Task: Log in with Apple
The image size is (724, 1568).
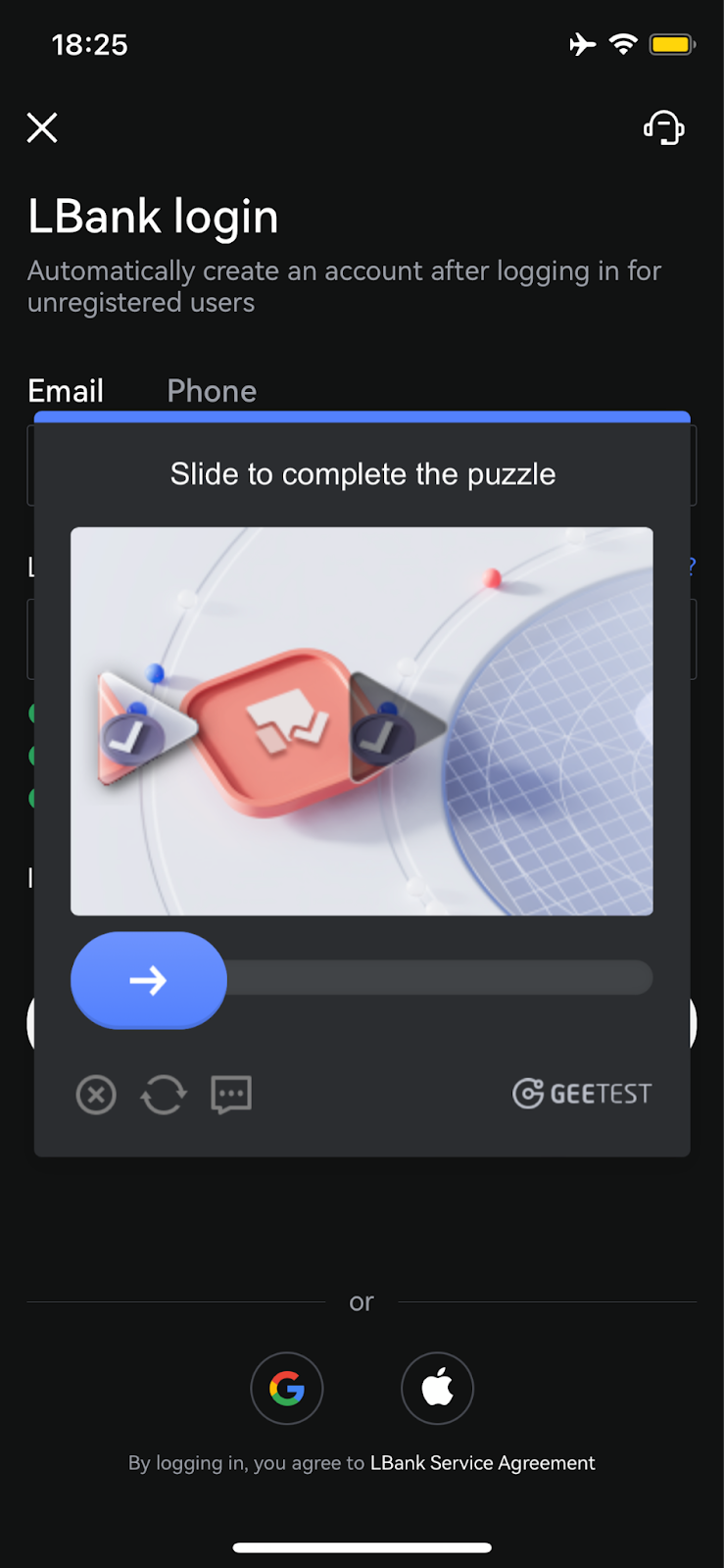Action: (437, 1388)
